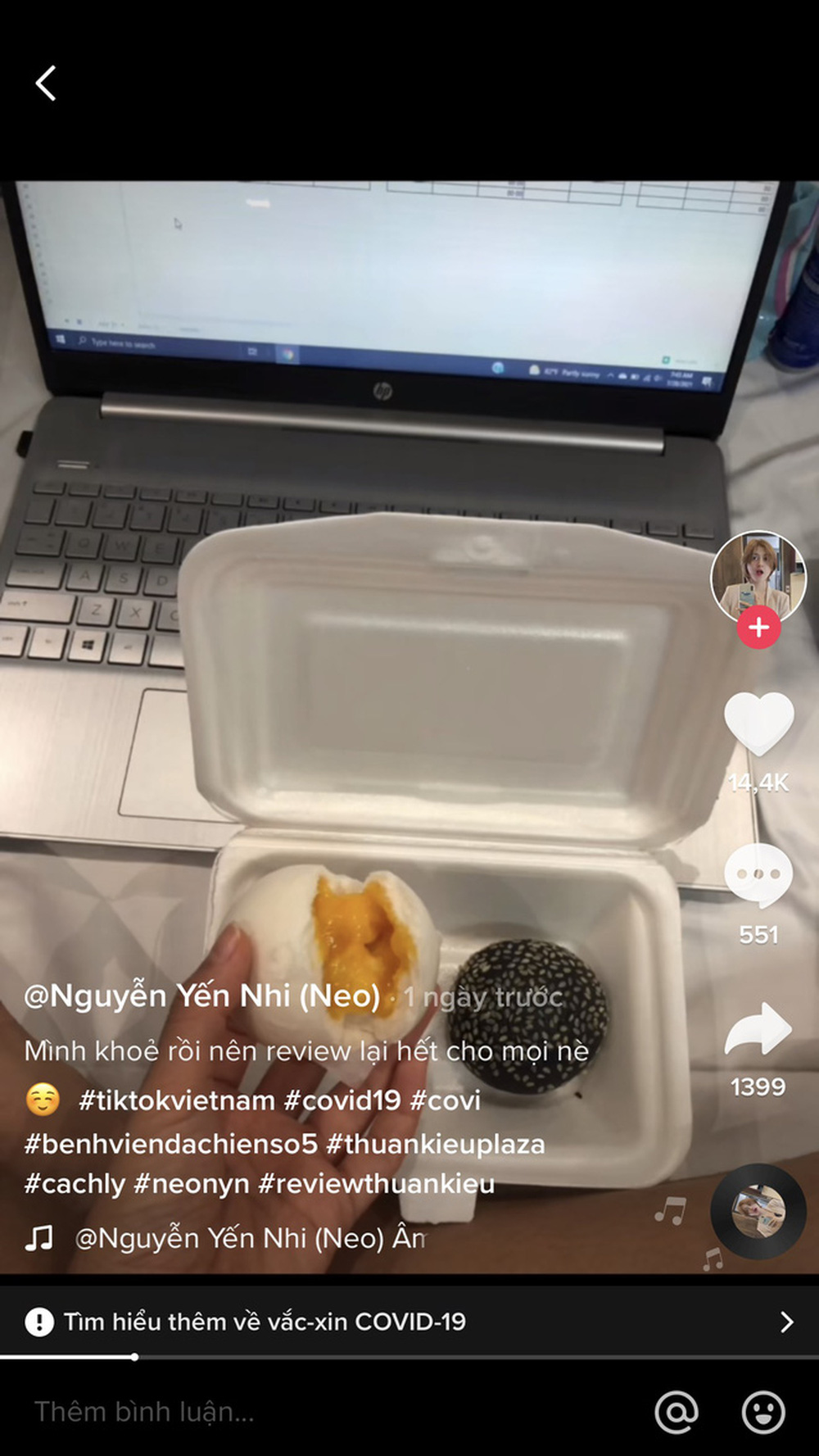Viewport: 819px width, 1456px height.
Task: Open the emoji picker icon
Action: pyautogui.click(x=763, y=1412)
